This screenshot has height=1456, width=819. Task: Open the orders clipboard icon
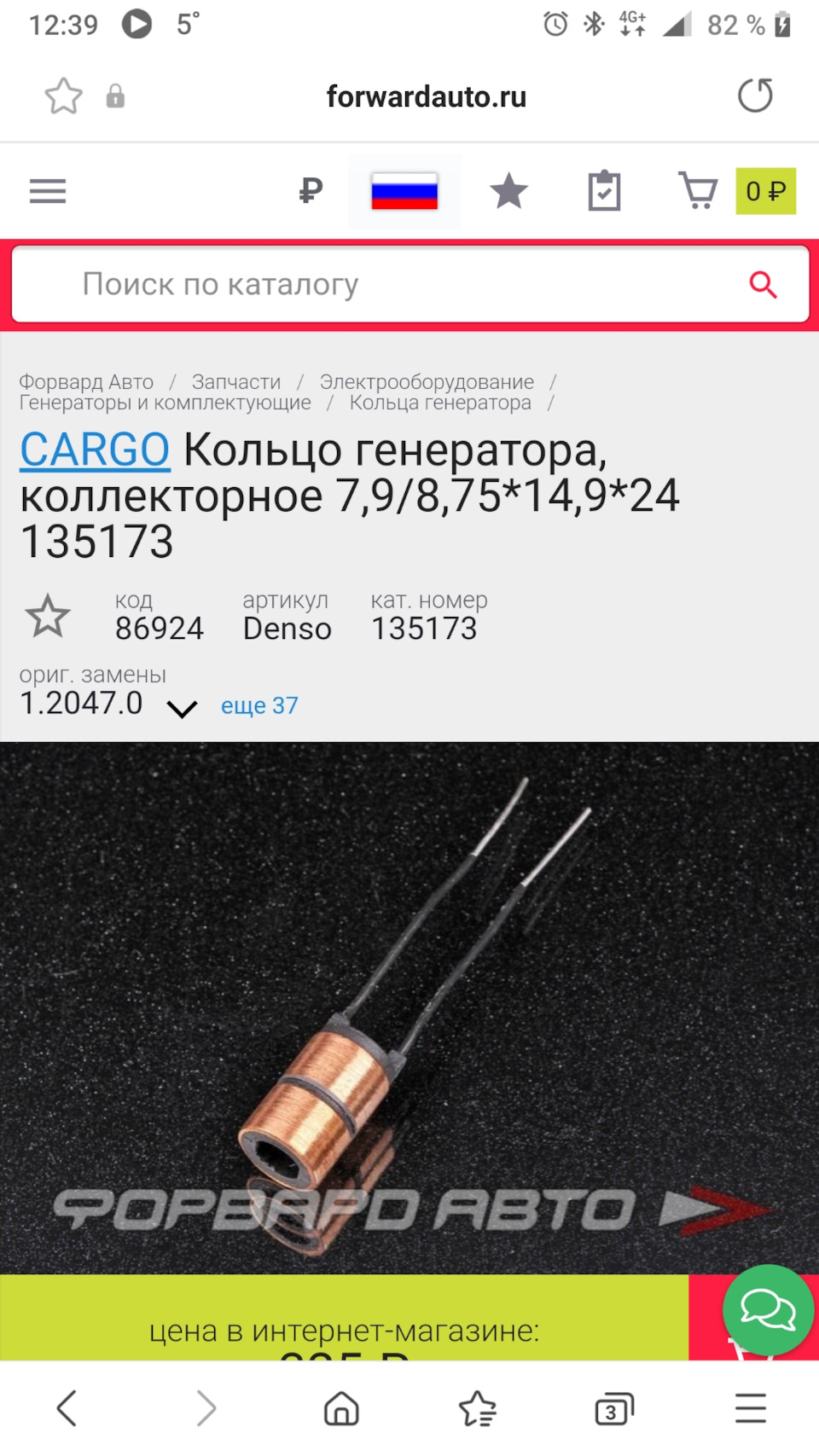[x=604, y=191]
